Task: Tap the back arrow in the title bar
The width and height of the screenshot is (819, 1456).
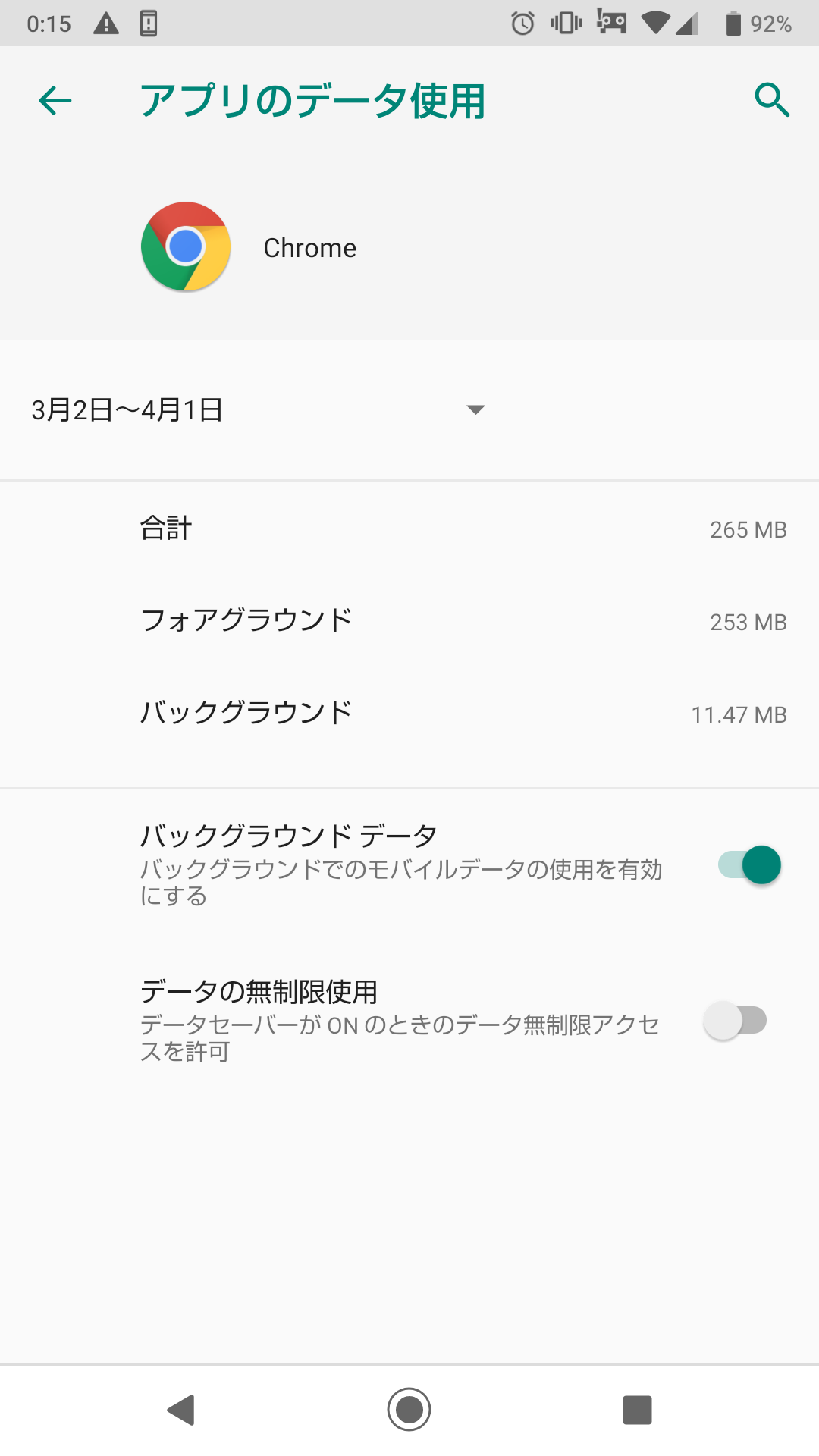Action: (x=53, y=102)
